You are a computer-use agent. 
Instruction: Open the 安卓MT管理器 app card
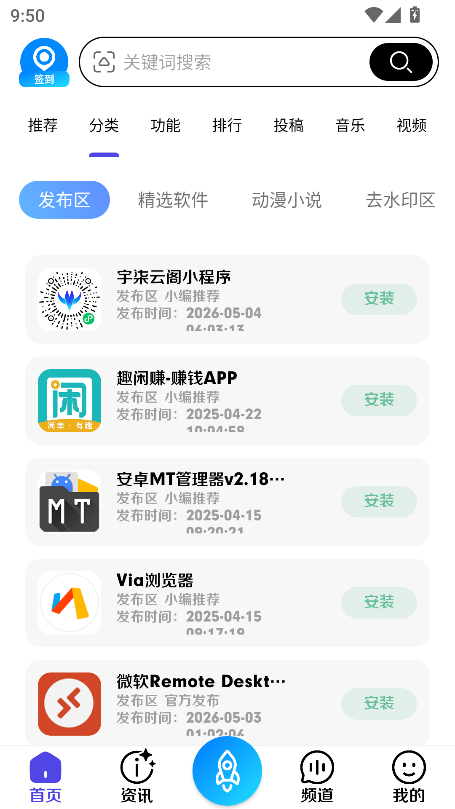pyautogui.click(x=228, y=501)
